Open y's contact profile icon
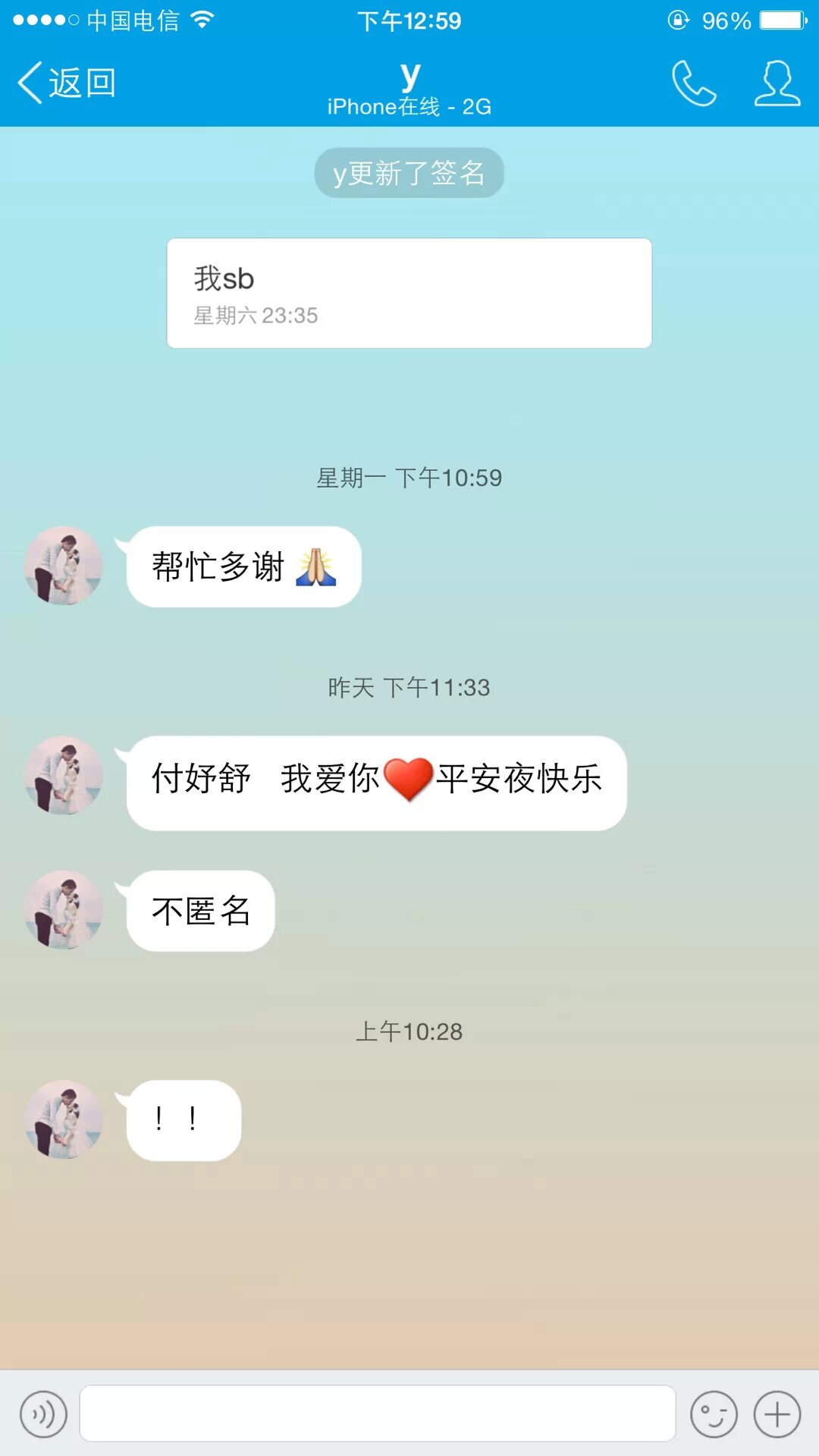The height and width of the screenshot is (1456, 819). click(777, 83)
